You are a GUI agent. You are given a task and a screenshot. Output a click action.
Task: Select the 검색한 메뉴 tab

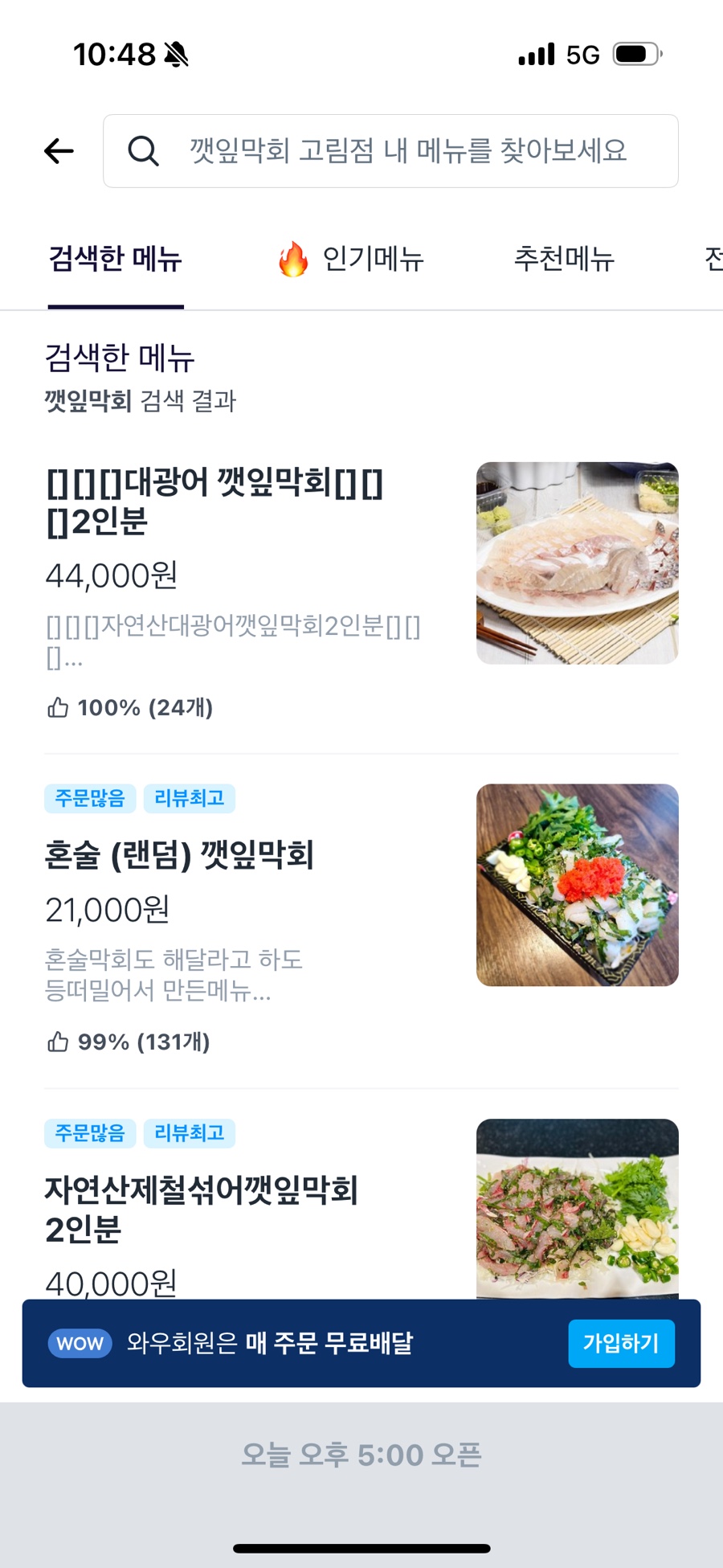point(116,259)
